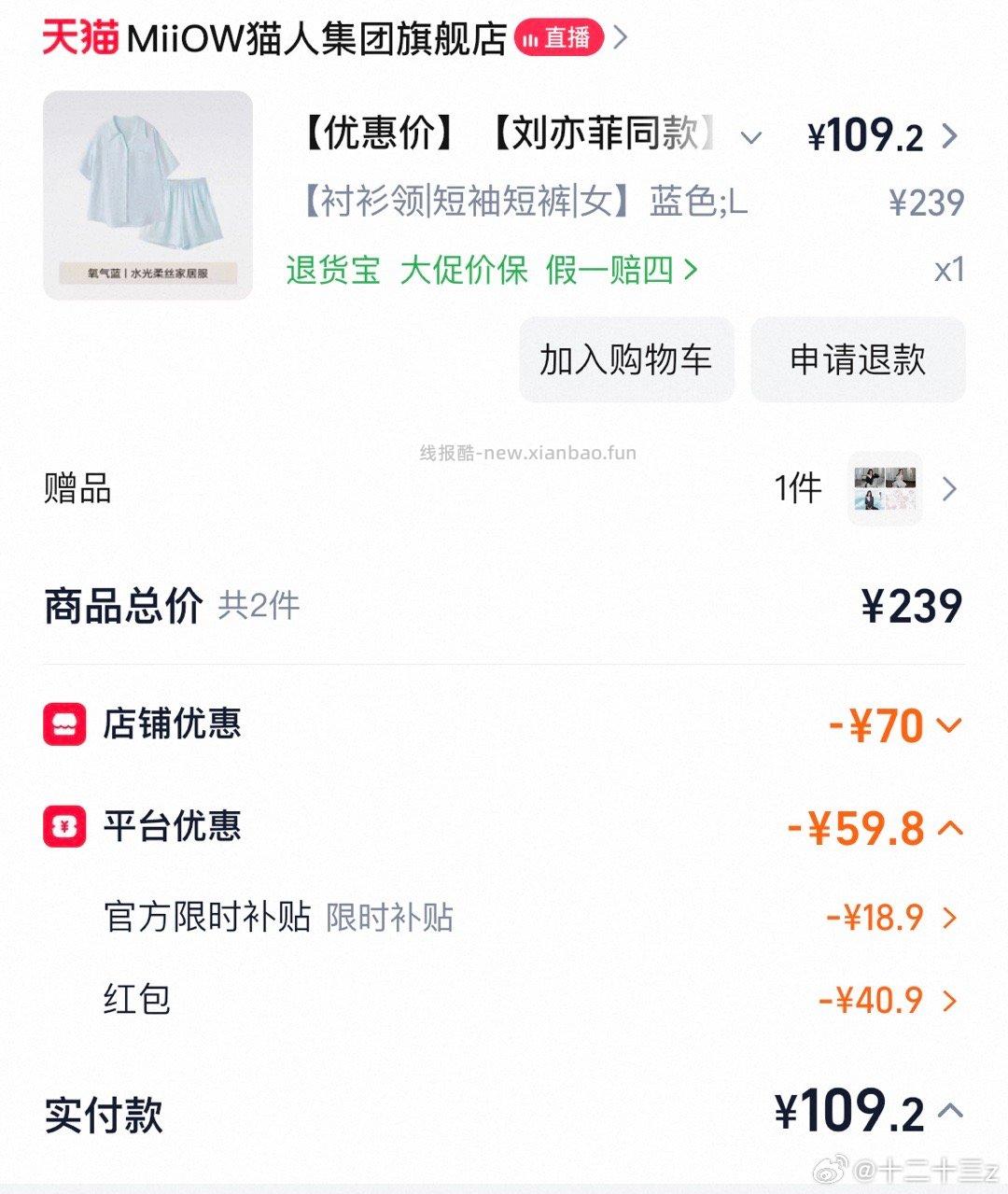Collapse the 平台优惠 discount details

point(953,826)
